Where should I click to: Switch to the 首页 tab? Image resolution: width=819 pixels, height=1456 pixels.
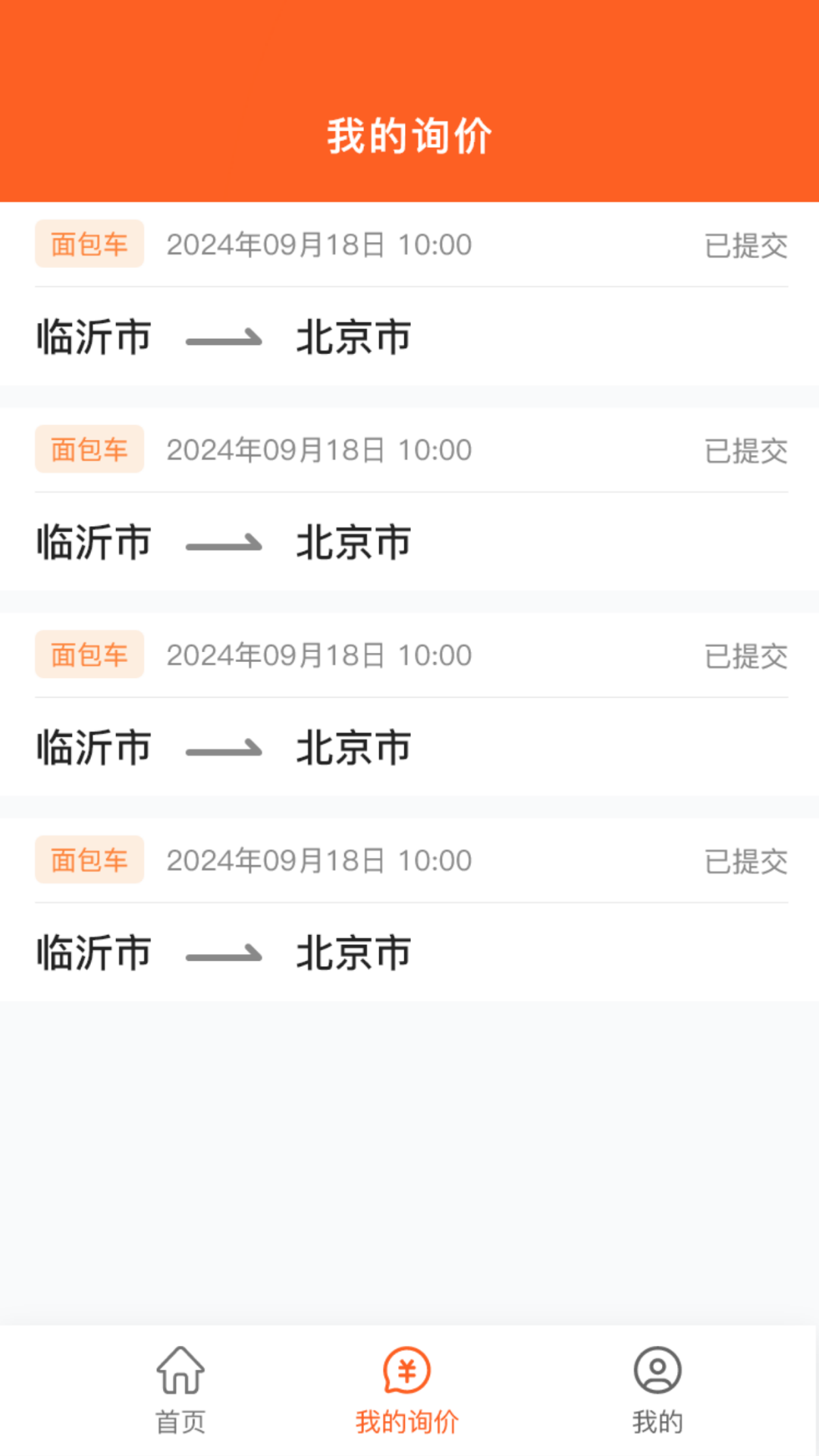[180, 1390]
